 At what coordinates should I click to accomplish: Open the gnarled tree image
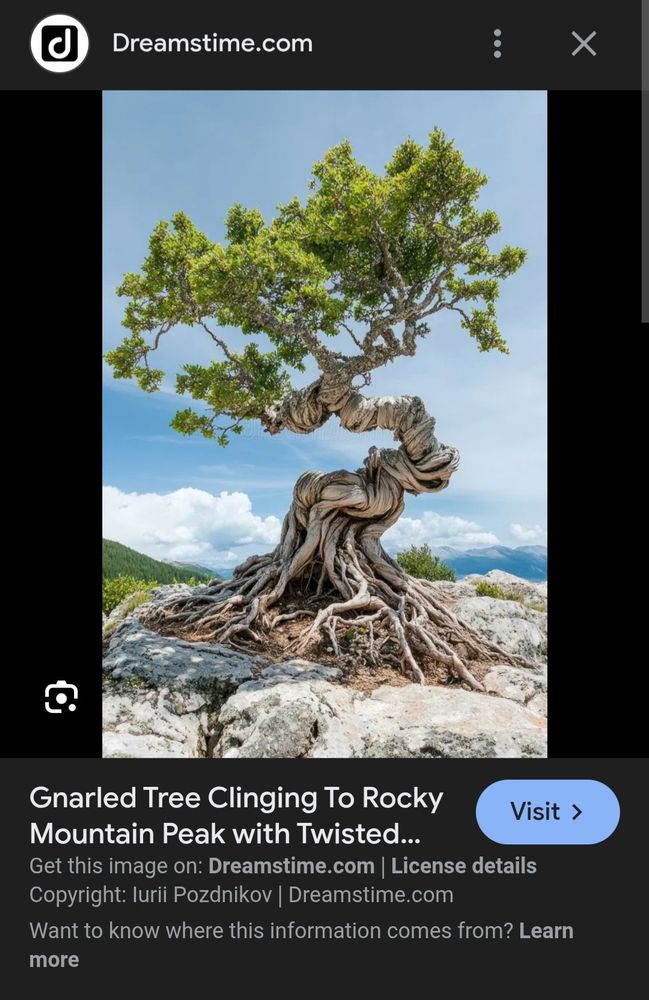click(324, 423)
